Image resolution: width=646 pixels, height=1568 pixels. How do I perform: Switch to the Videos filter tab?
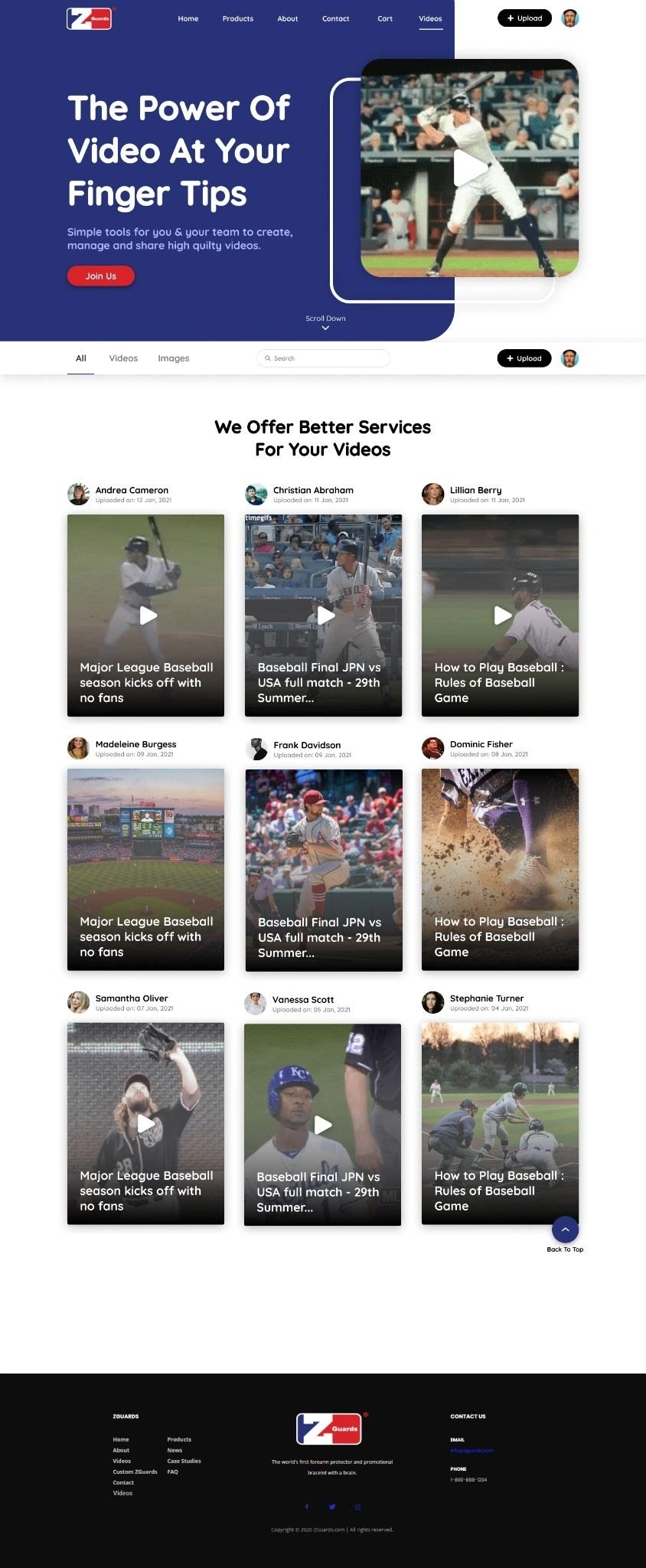[x=123, y=358]
